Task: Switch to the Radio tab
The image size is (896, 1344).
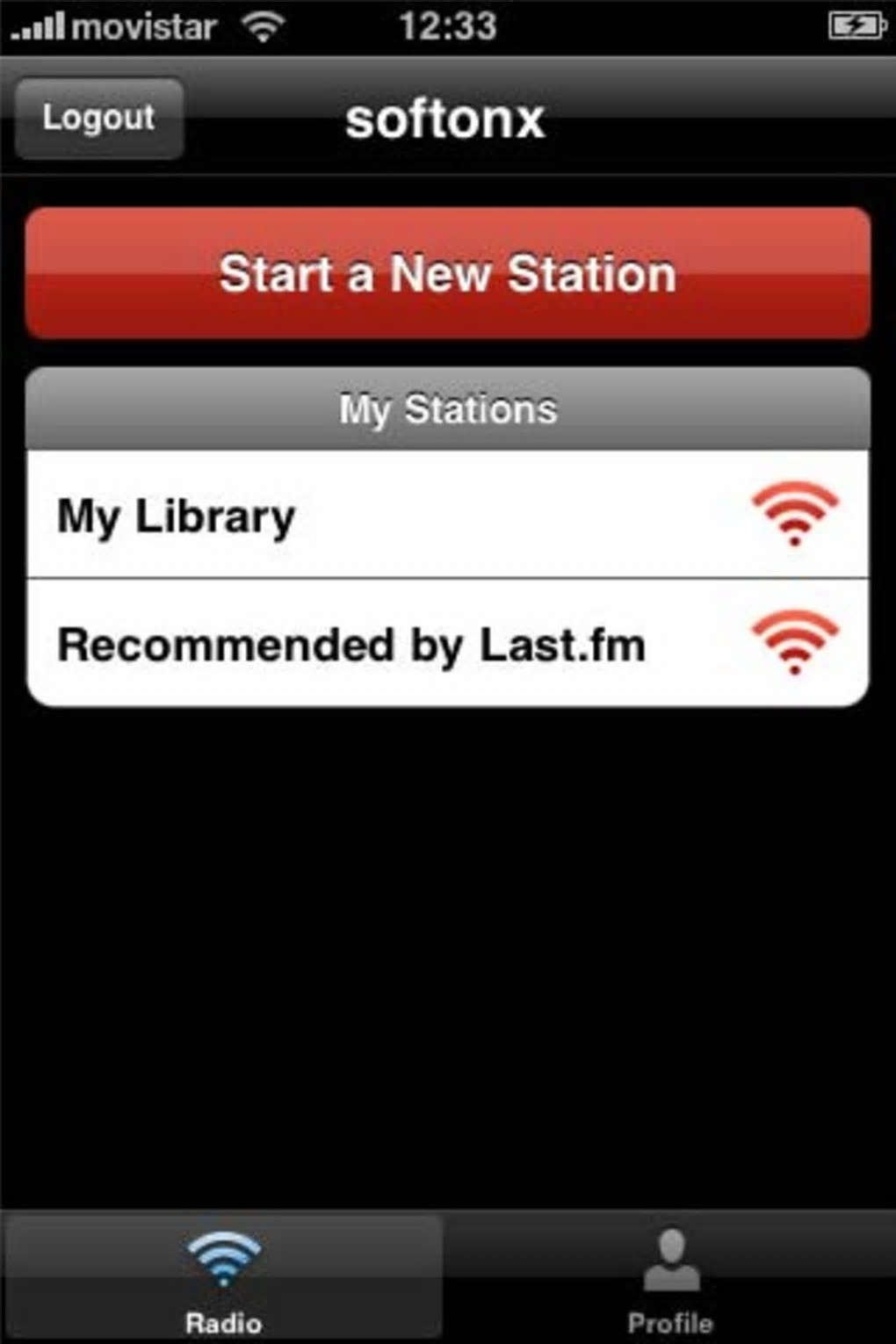Action: (223, 1280)
